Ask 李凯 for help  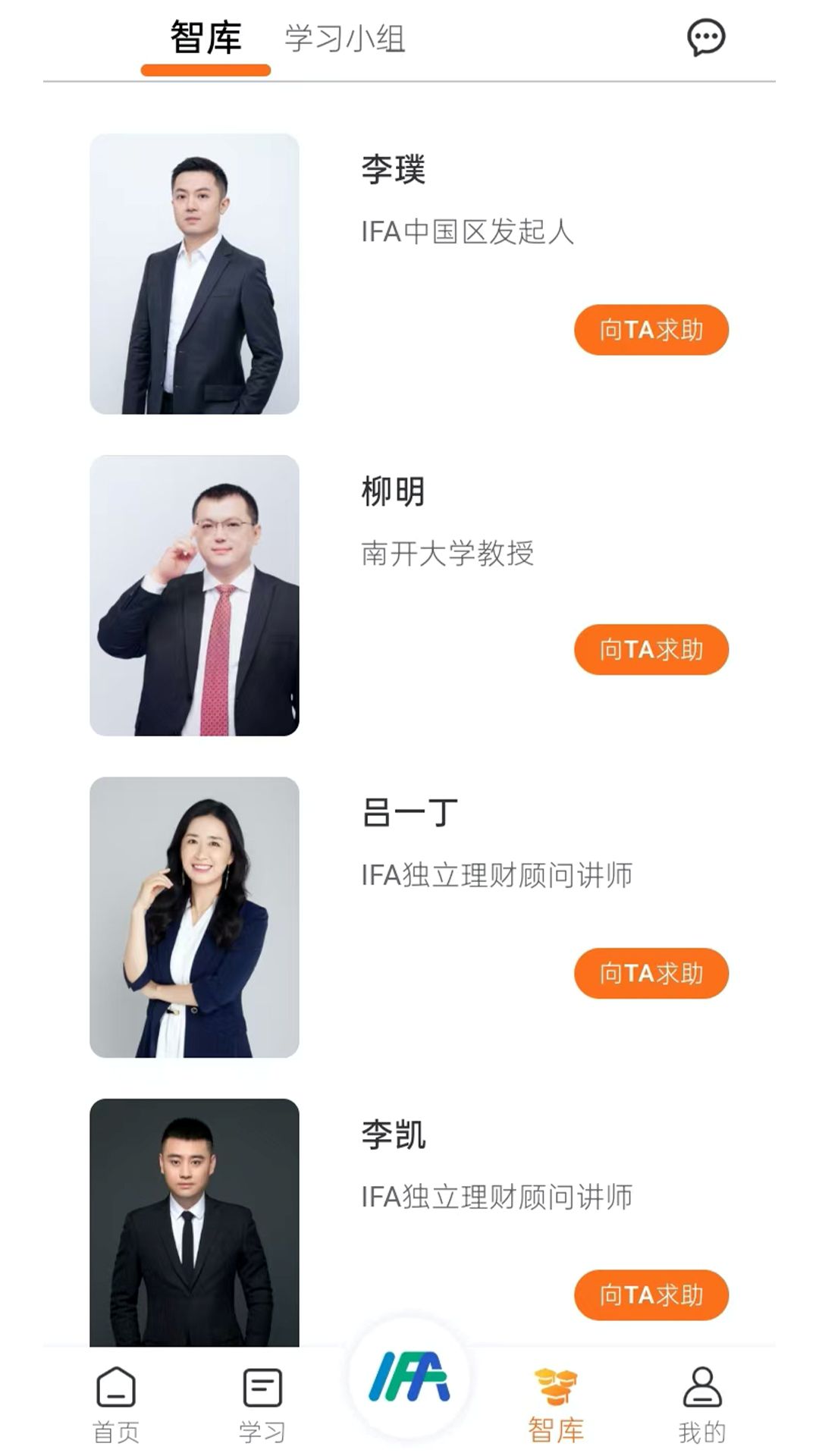click(651, 1294)
